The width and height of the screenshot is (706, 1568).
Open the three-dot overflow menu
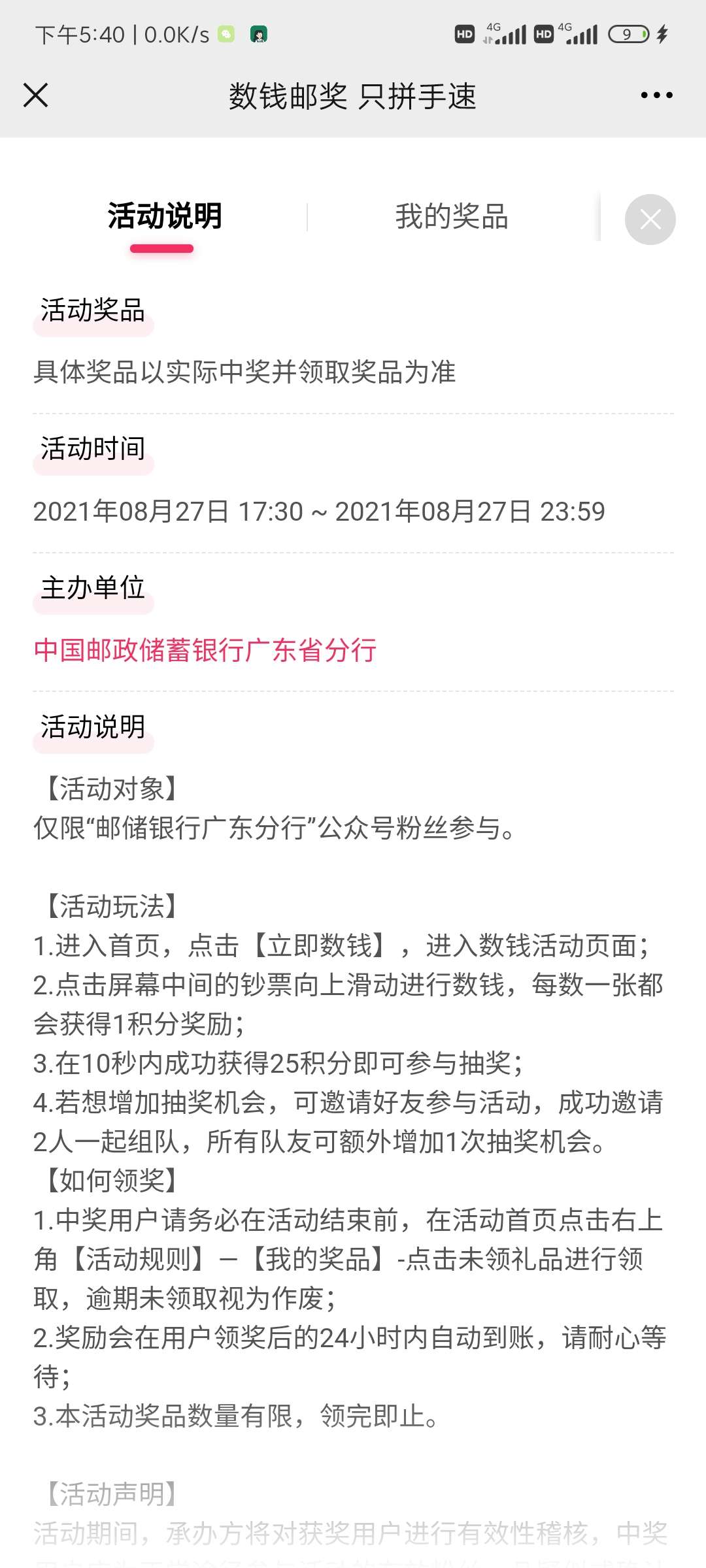click(656, 95)
